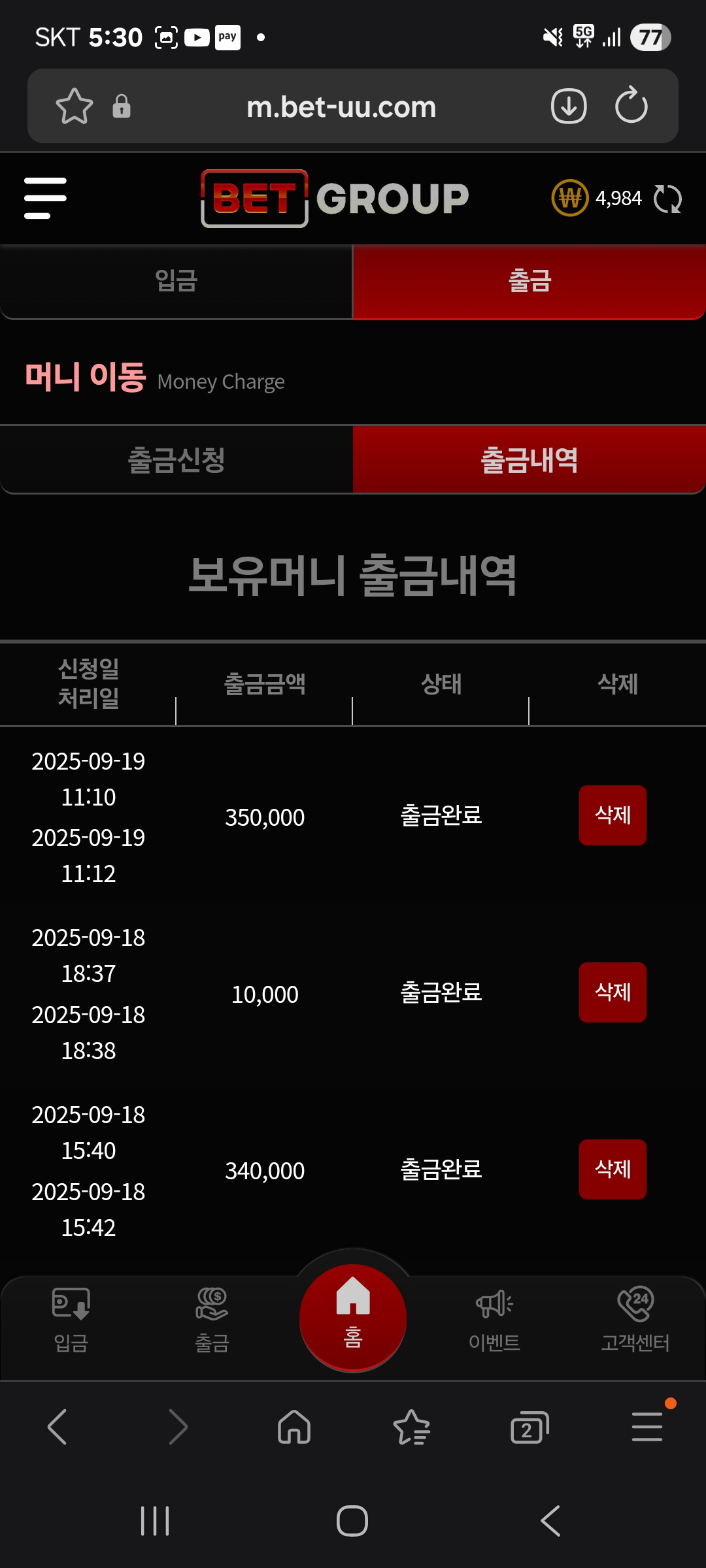Open browser downloads icon
This screenshot has height=1568, width=706.
(x=569, y=106)
